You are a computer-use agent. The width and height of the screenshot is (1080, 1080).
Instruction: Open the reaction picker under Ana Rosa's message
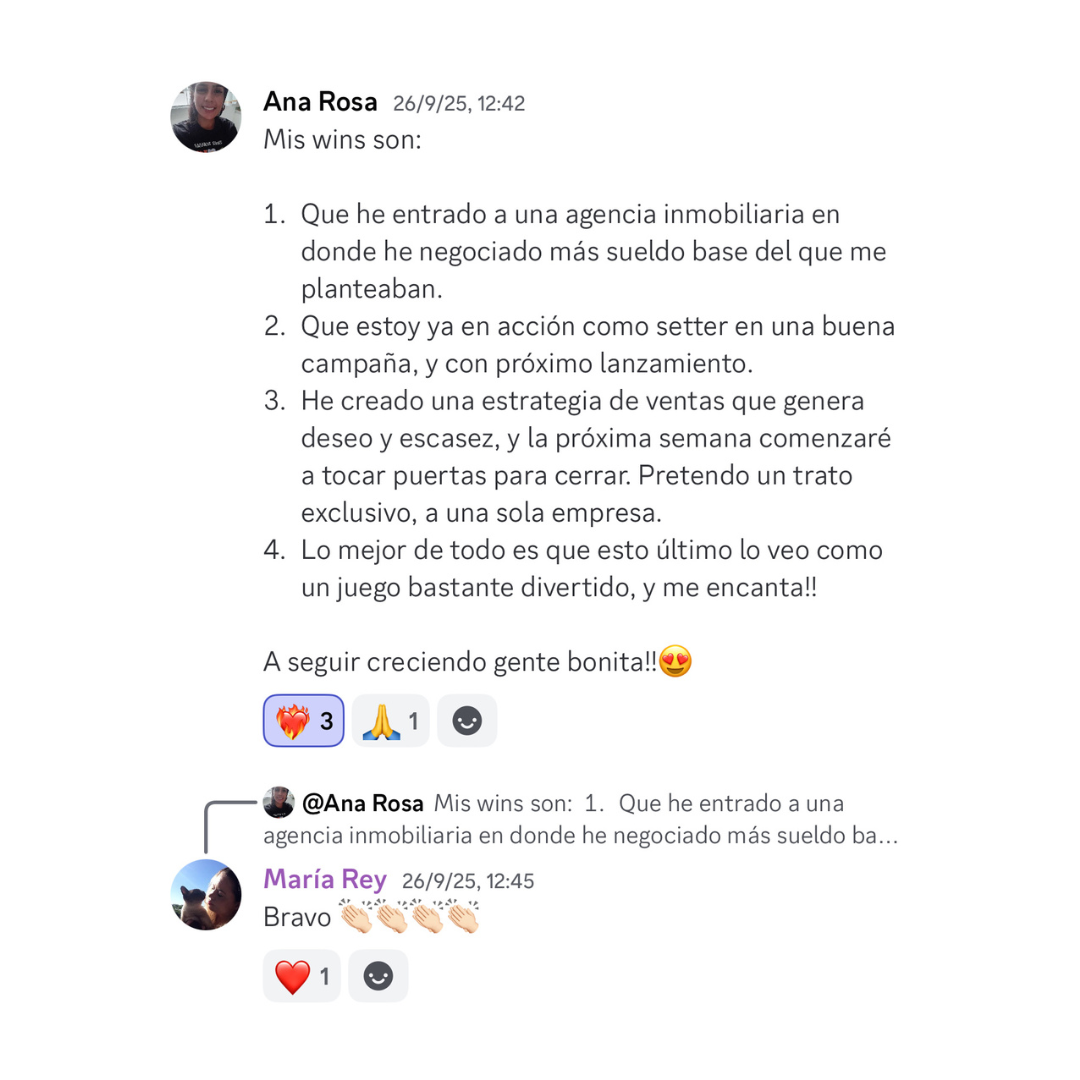(x=467, y=721)
